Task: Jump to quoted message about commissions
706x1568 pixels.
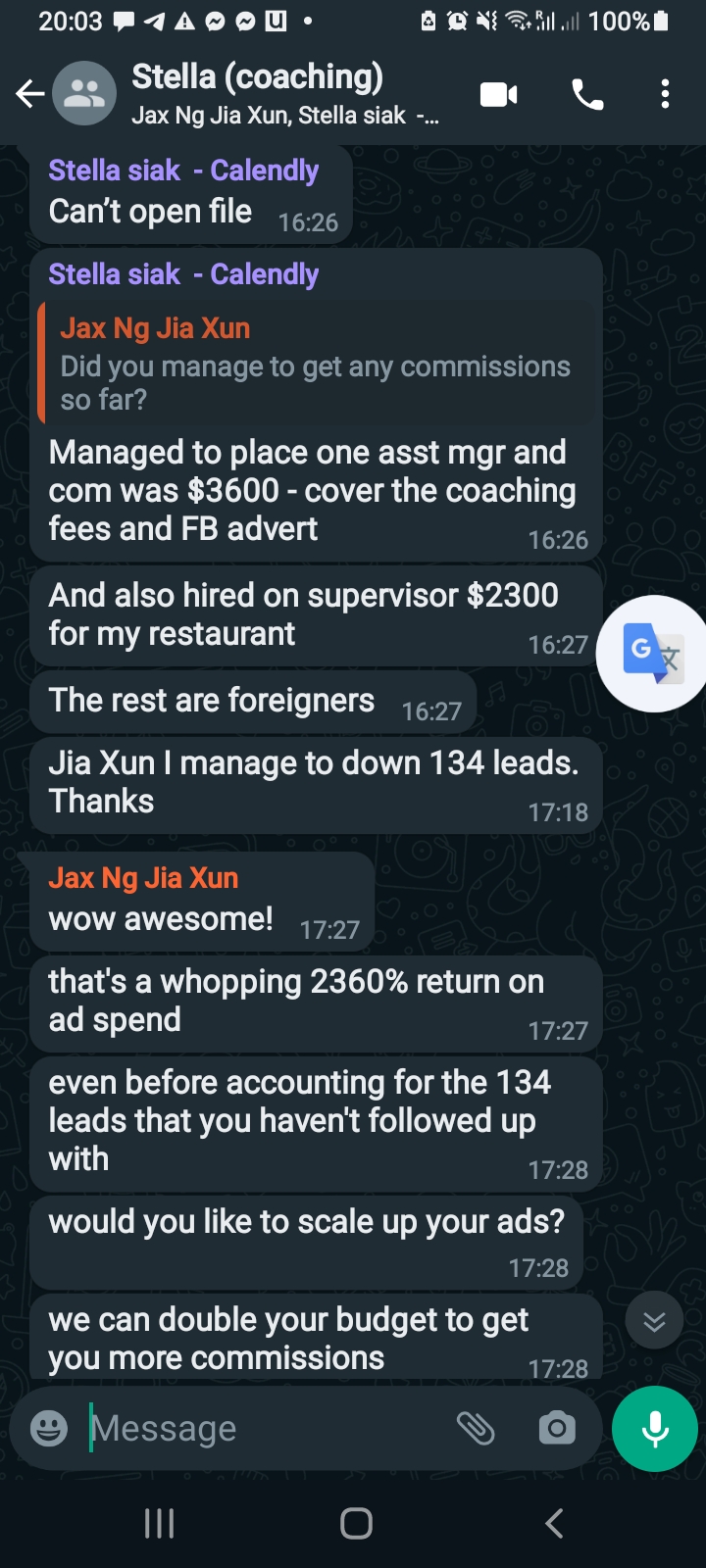Action: [x=314, y=365]
